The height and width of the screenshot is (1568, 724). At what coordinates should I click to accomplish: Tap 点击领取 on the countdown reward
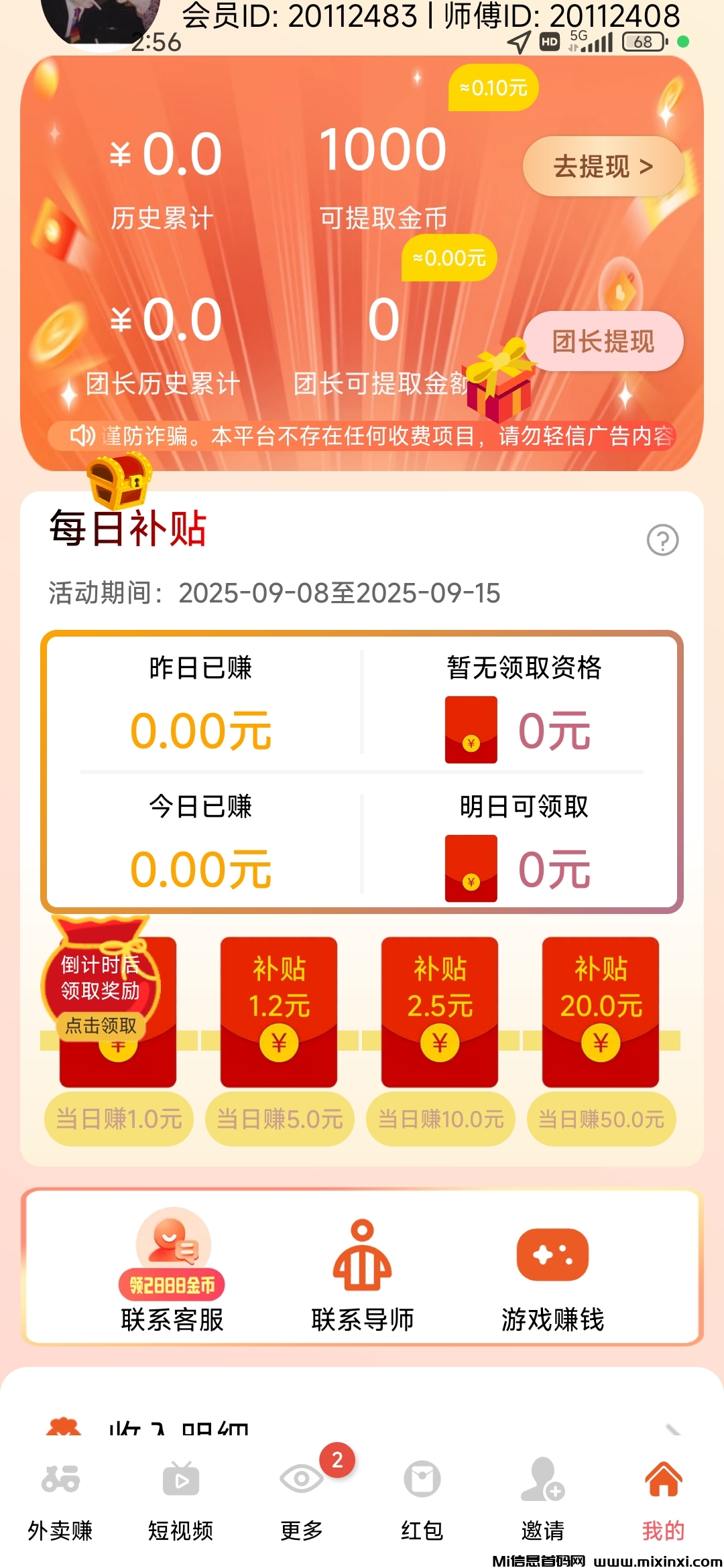tap(101, 1025)
